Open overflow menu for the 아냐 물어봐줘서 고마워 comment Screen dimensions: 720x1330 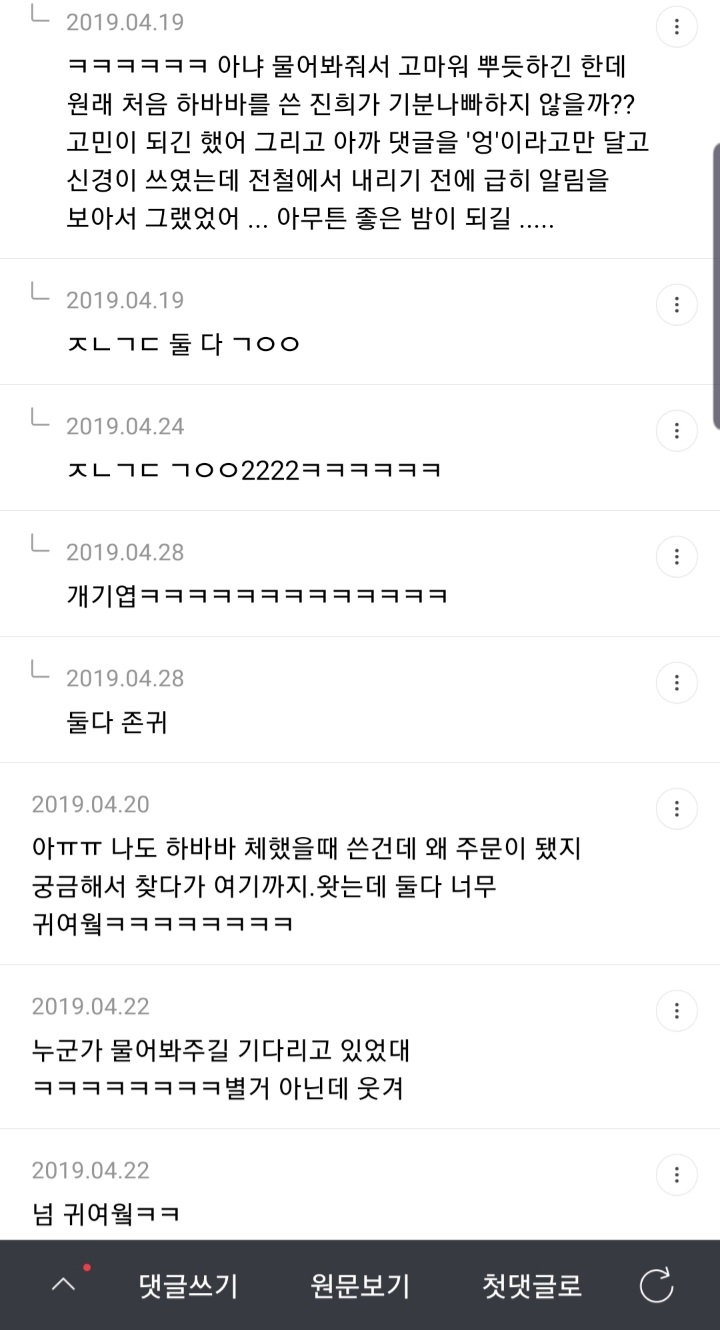[x=677, y=26]
